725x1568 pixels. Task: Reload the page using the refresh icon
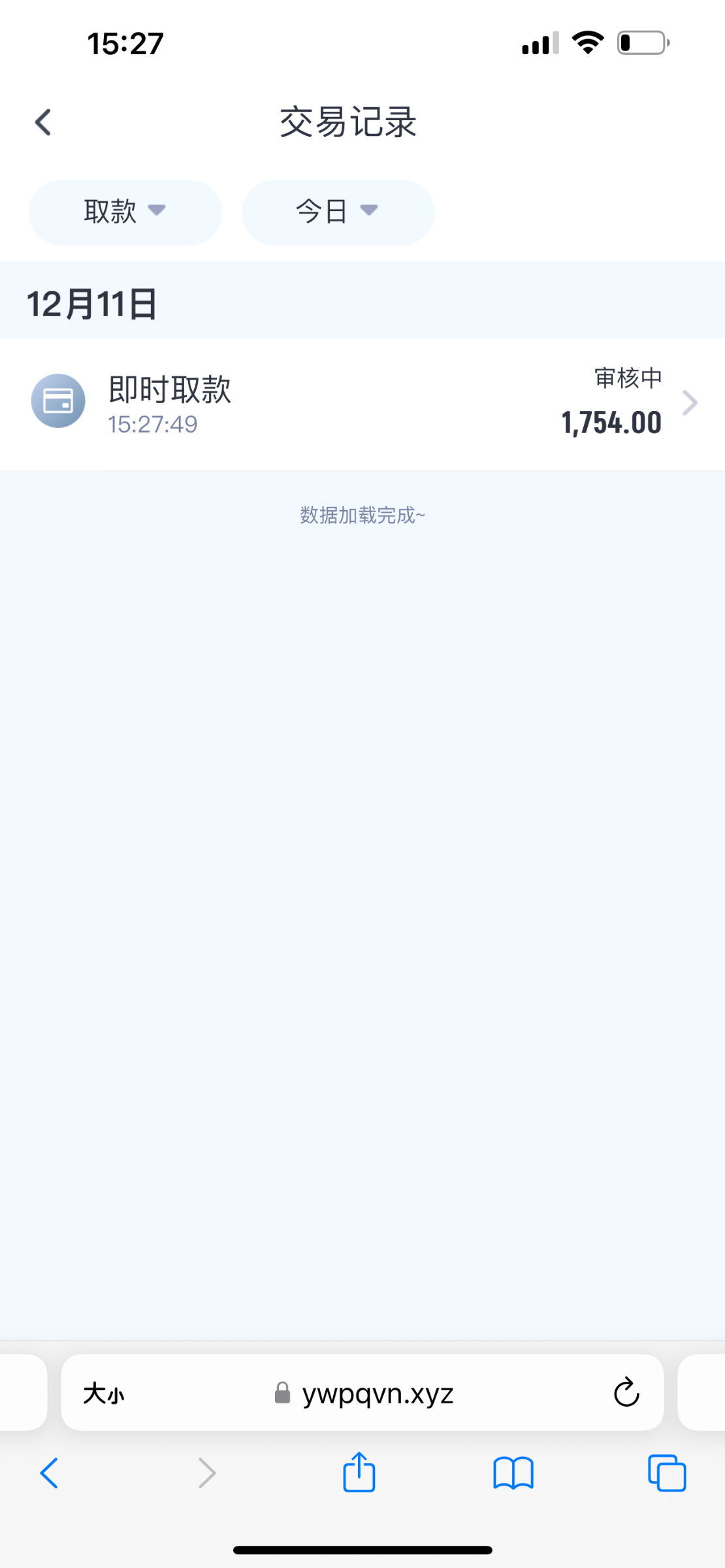point(626,1392)
